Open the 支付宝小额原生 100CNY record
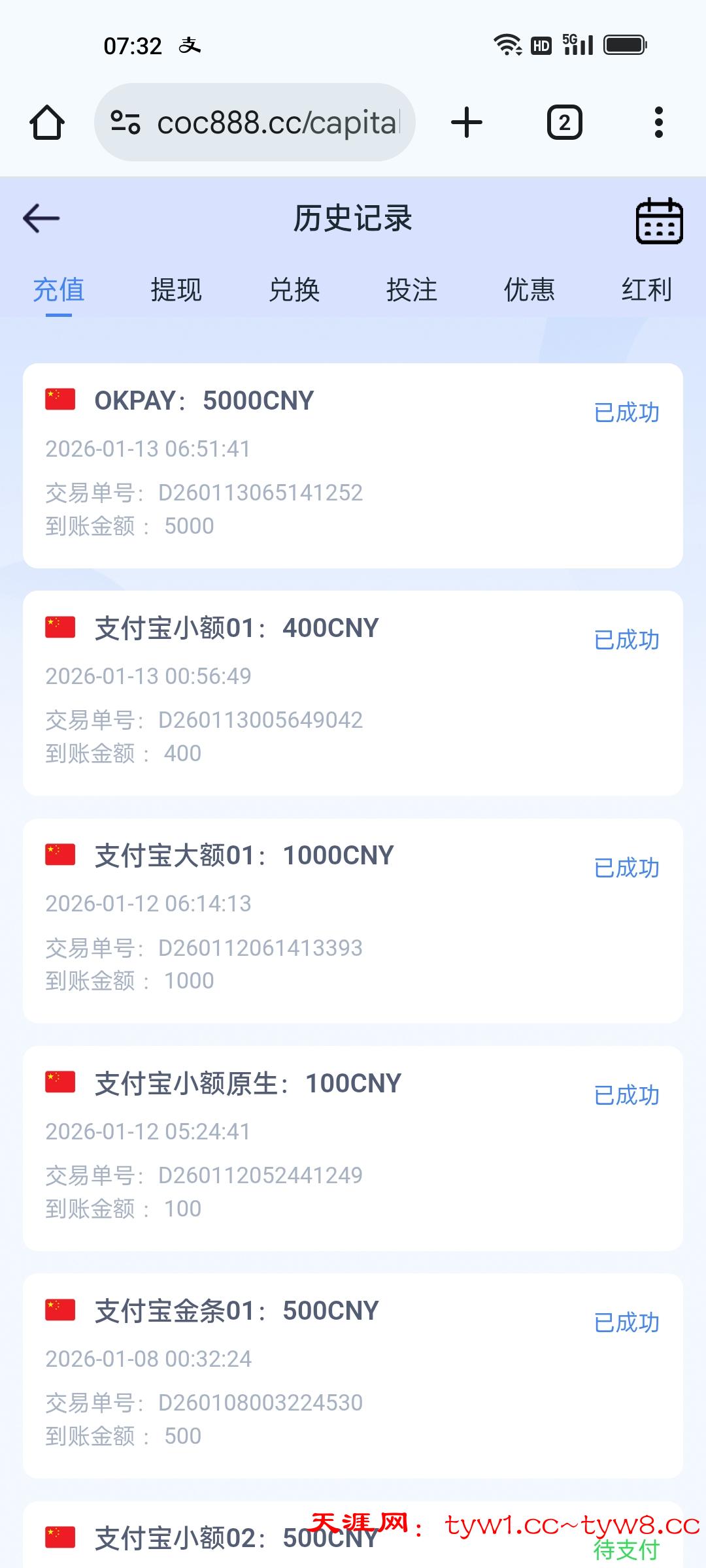 point(353,1148)
